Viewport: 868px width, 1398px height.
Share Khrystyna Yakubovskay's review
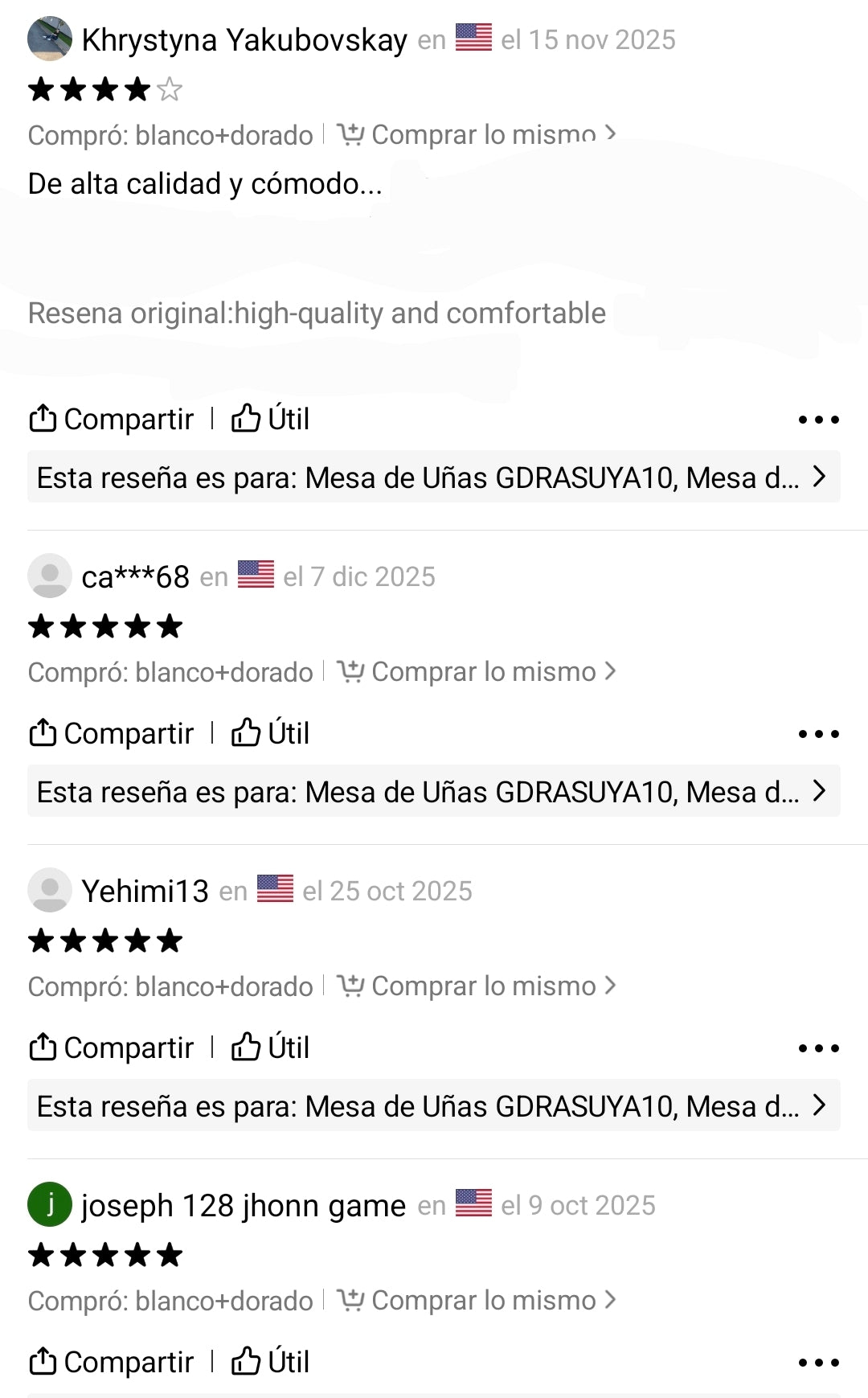point(112,419)
